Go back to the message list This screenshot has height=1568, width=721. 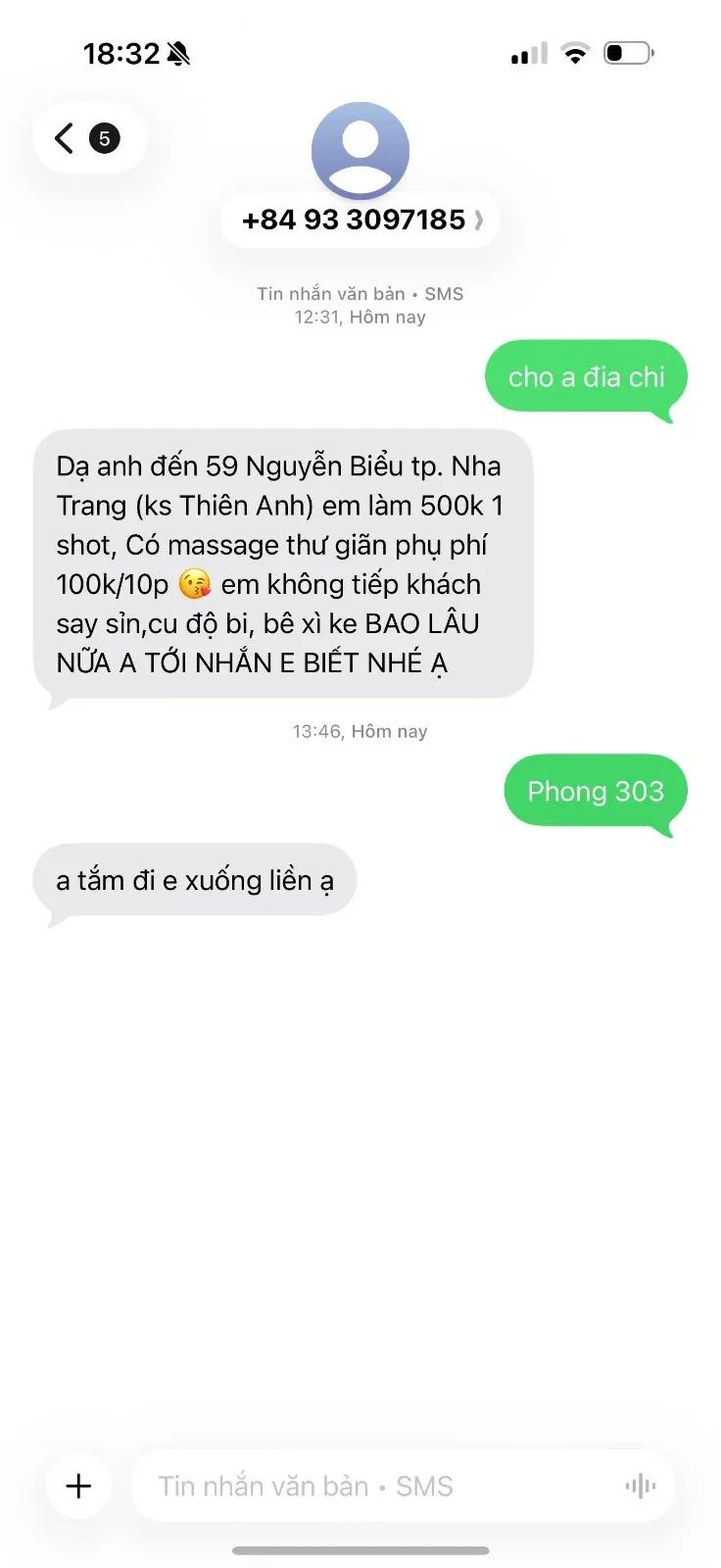point(89,138)
